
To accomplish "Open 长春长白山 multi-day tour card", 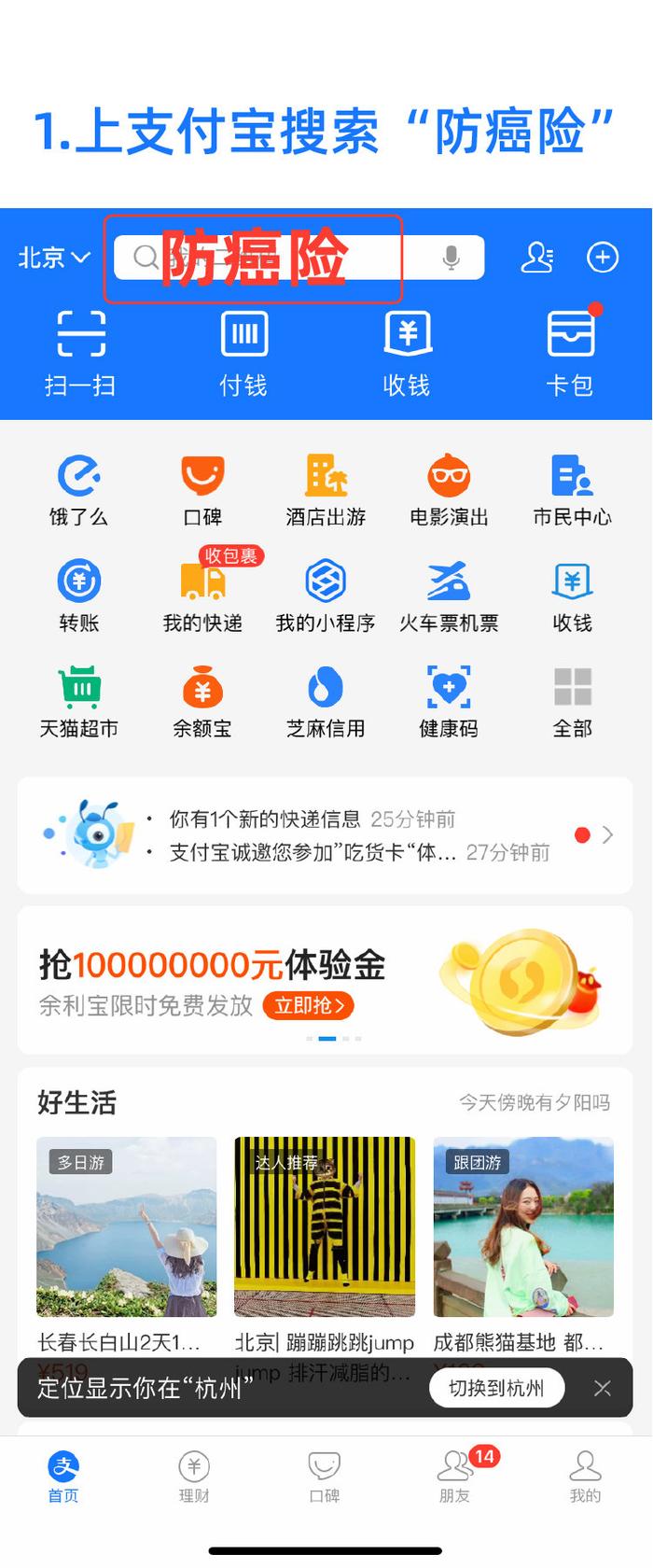I will pyautogui.click(x=126, y=1241).
